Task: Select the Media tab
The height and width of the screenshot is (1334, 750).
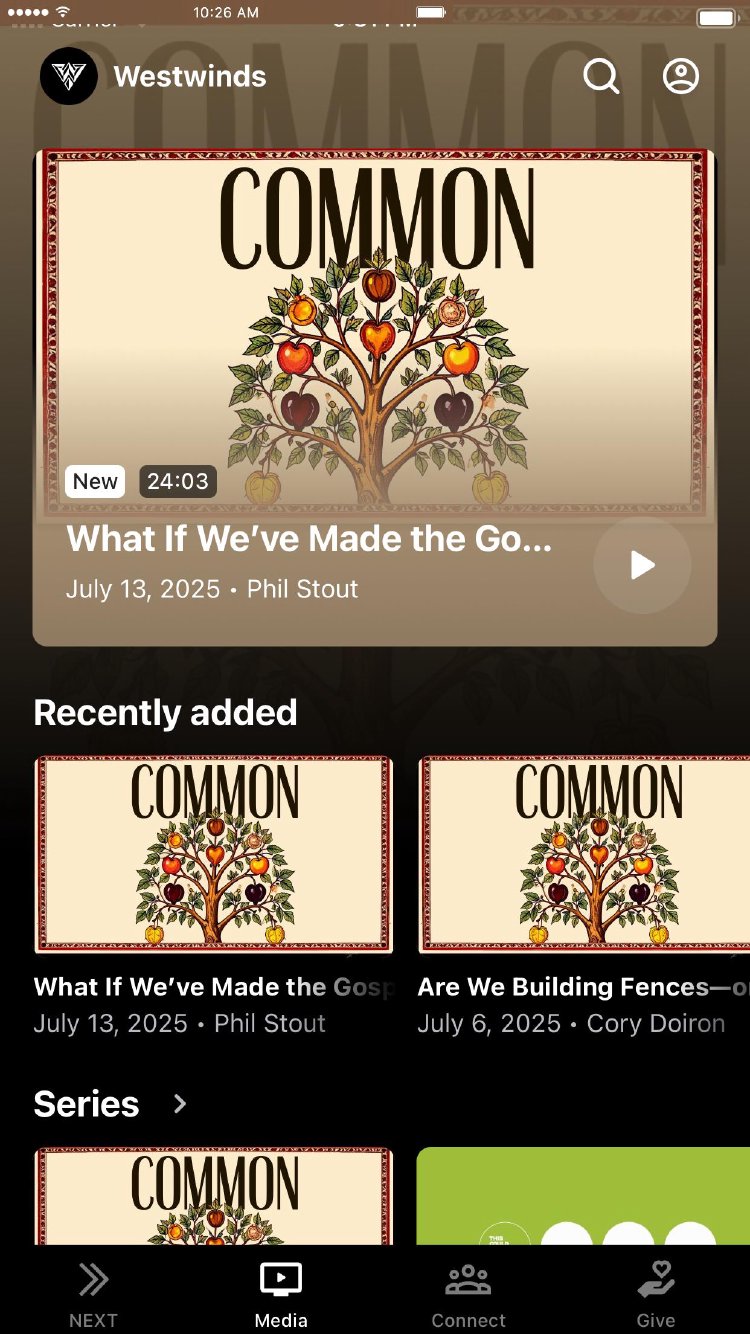Action: pyautogui.click(x=281, y=1294)
